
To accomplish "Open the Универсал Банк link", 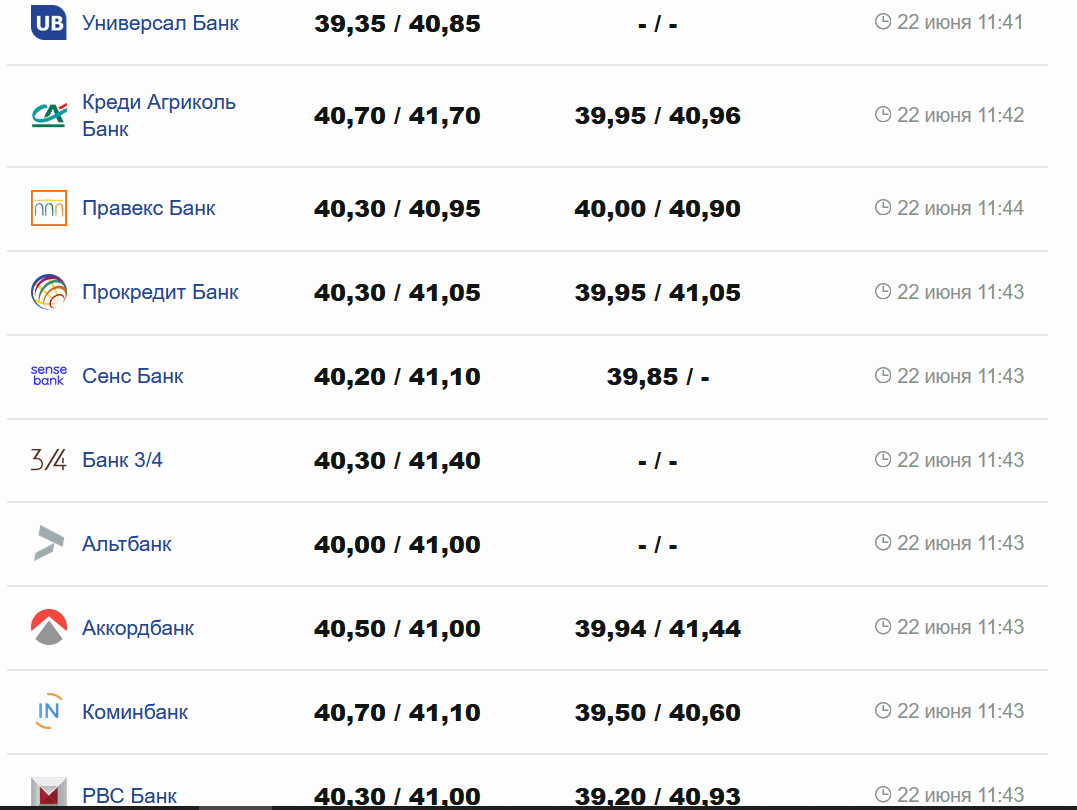I will [160, 22].
